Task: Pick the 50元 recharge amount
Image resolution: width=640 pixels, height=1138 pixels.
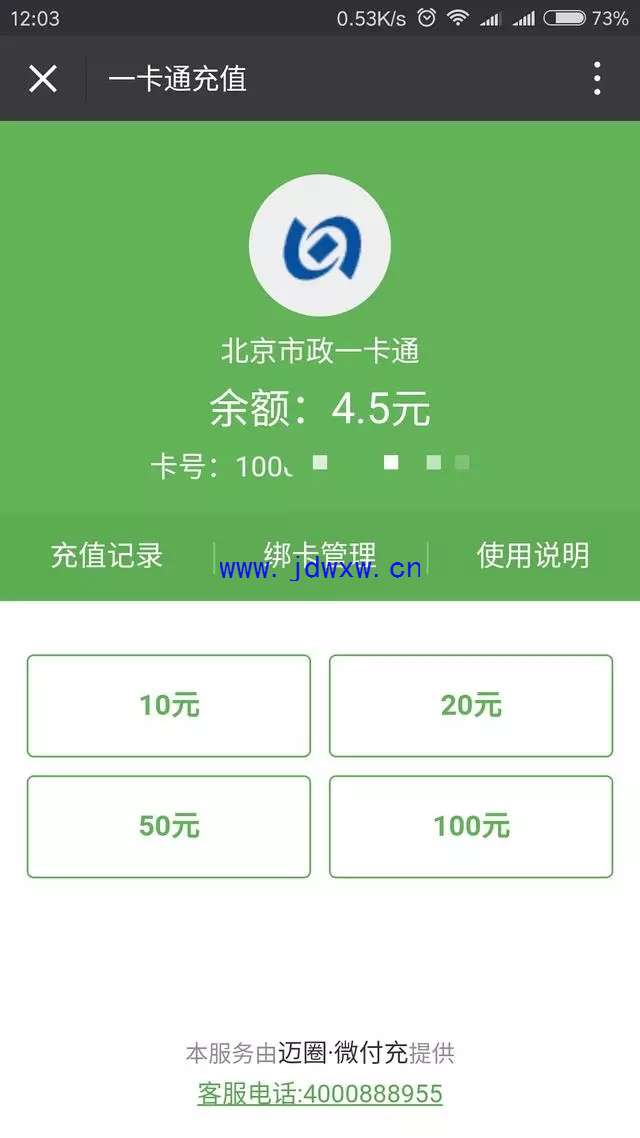Action: click(169, 827)
